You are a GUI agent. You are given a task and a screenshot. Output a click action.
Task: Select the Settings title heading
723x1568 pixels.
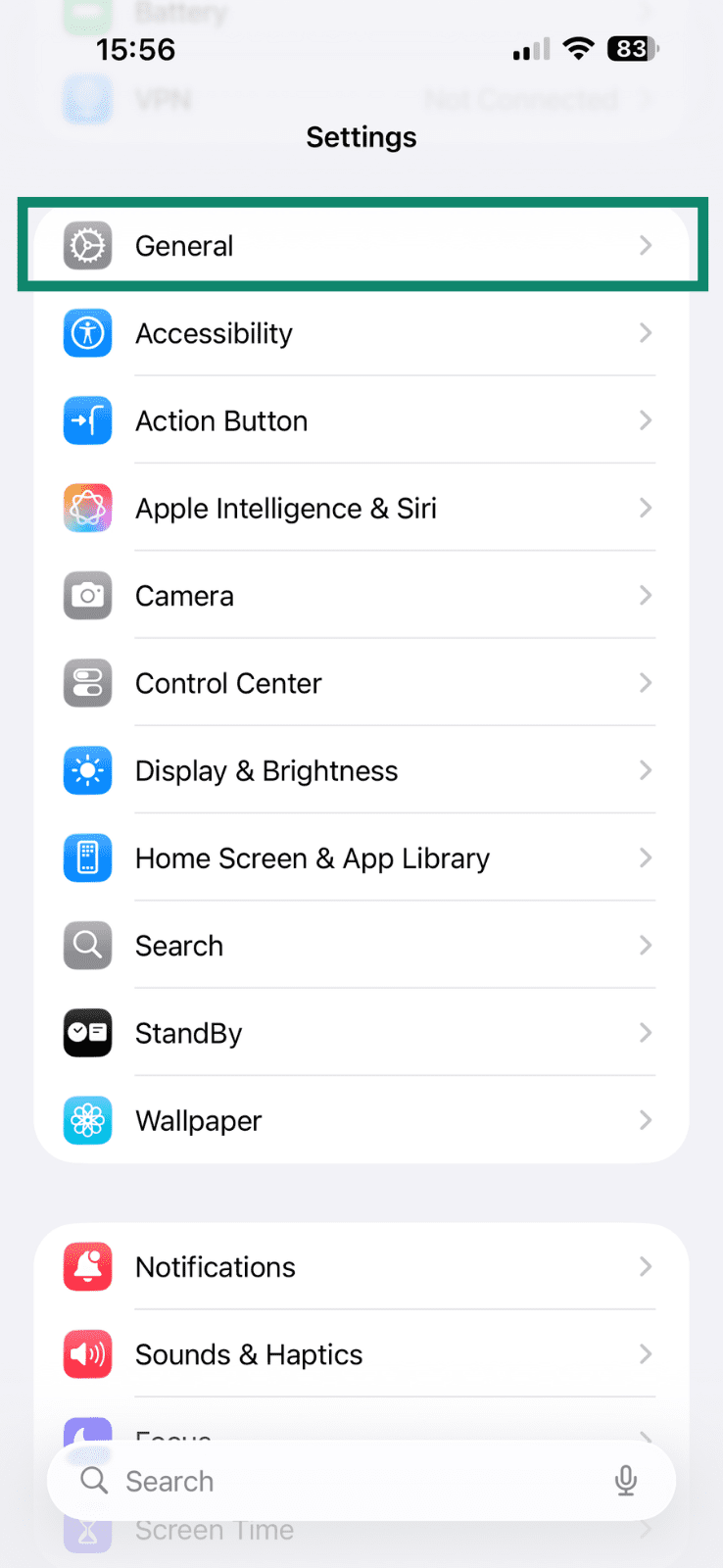tap(361, 136)
